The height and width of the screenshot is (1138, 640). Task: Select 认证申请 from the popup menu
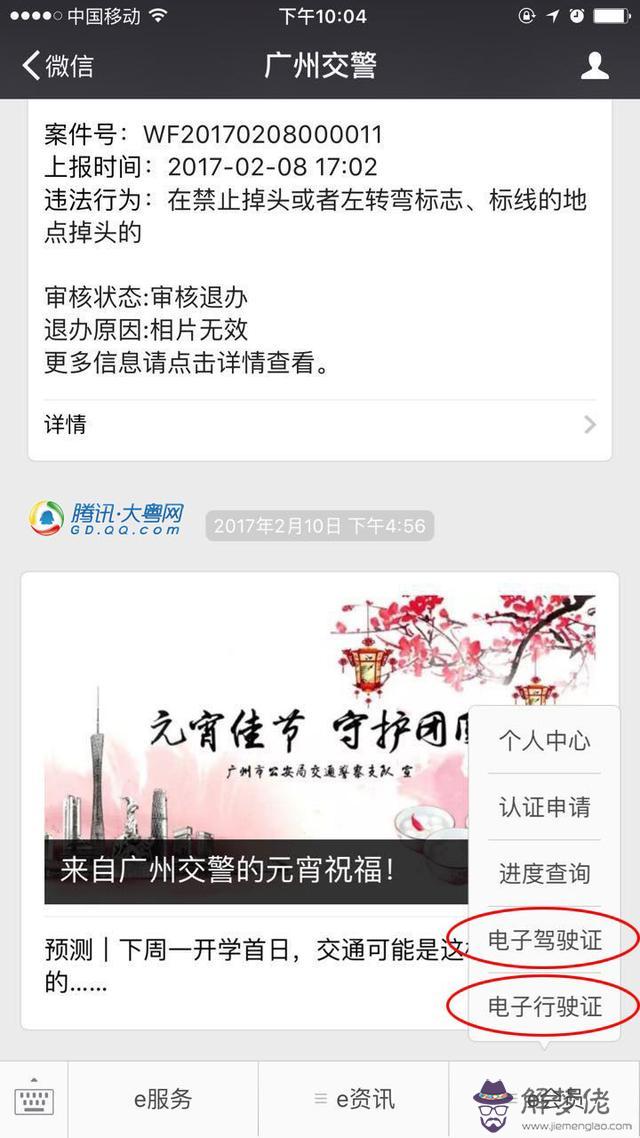[545, 807]
